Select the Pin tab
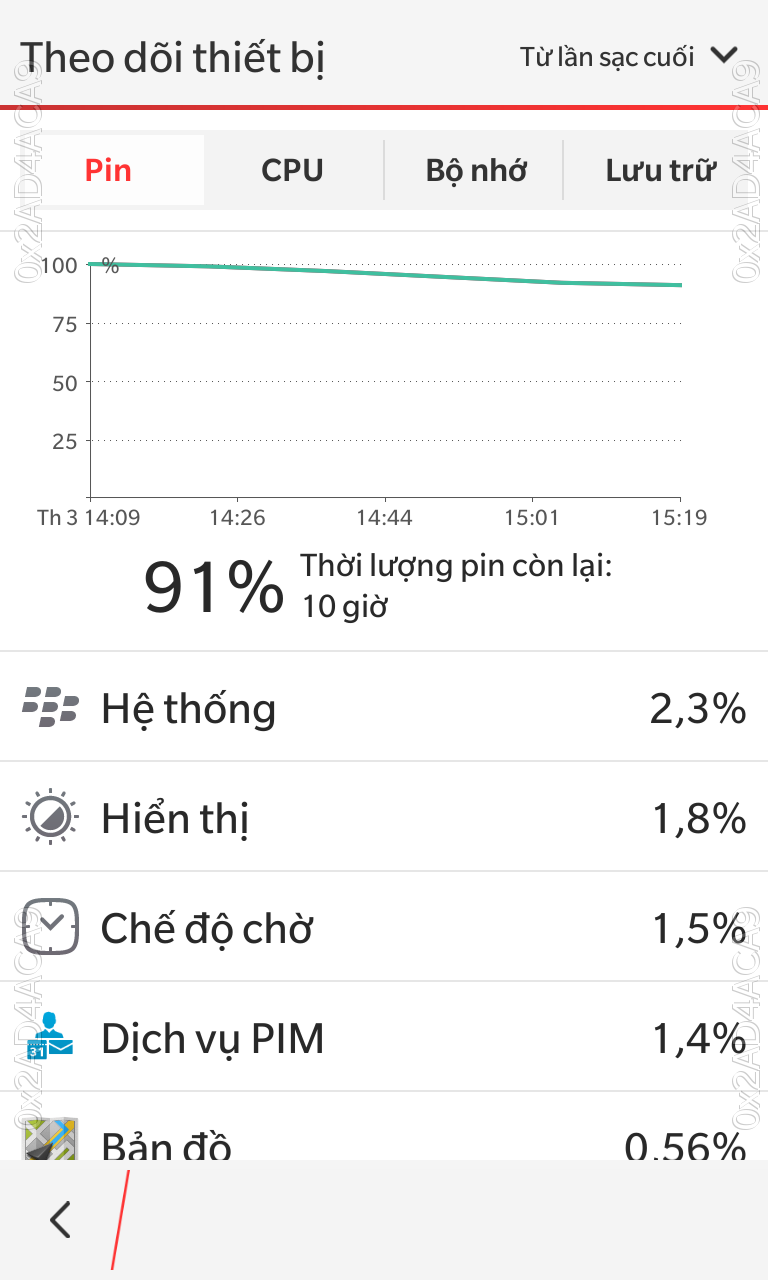 tap(108, 170)
